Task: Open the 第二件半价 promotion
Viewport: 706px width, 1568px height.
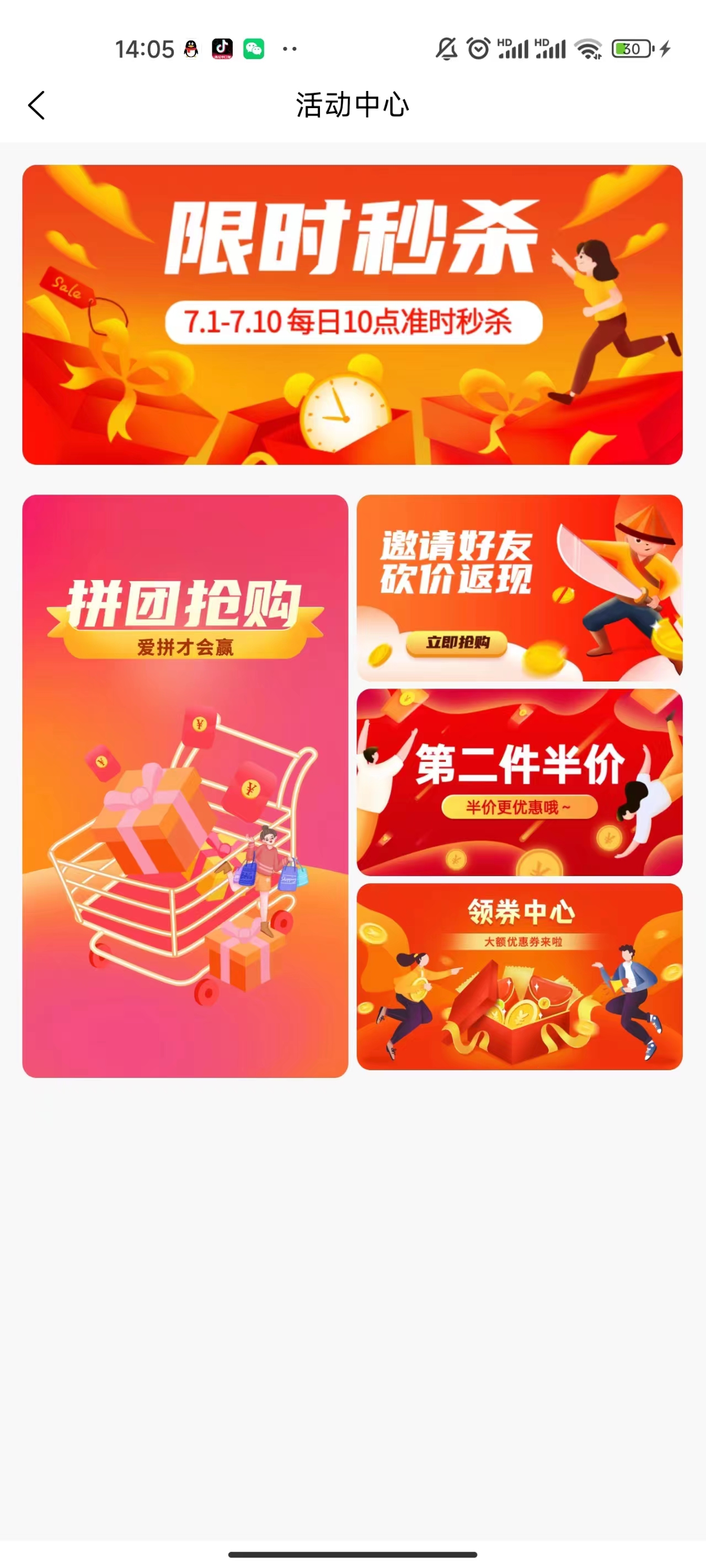Action: [520, 782]
